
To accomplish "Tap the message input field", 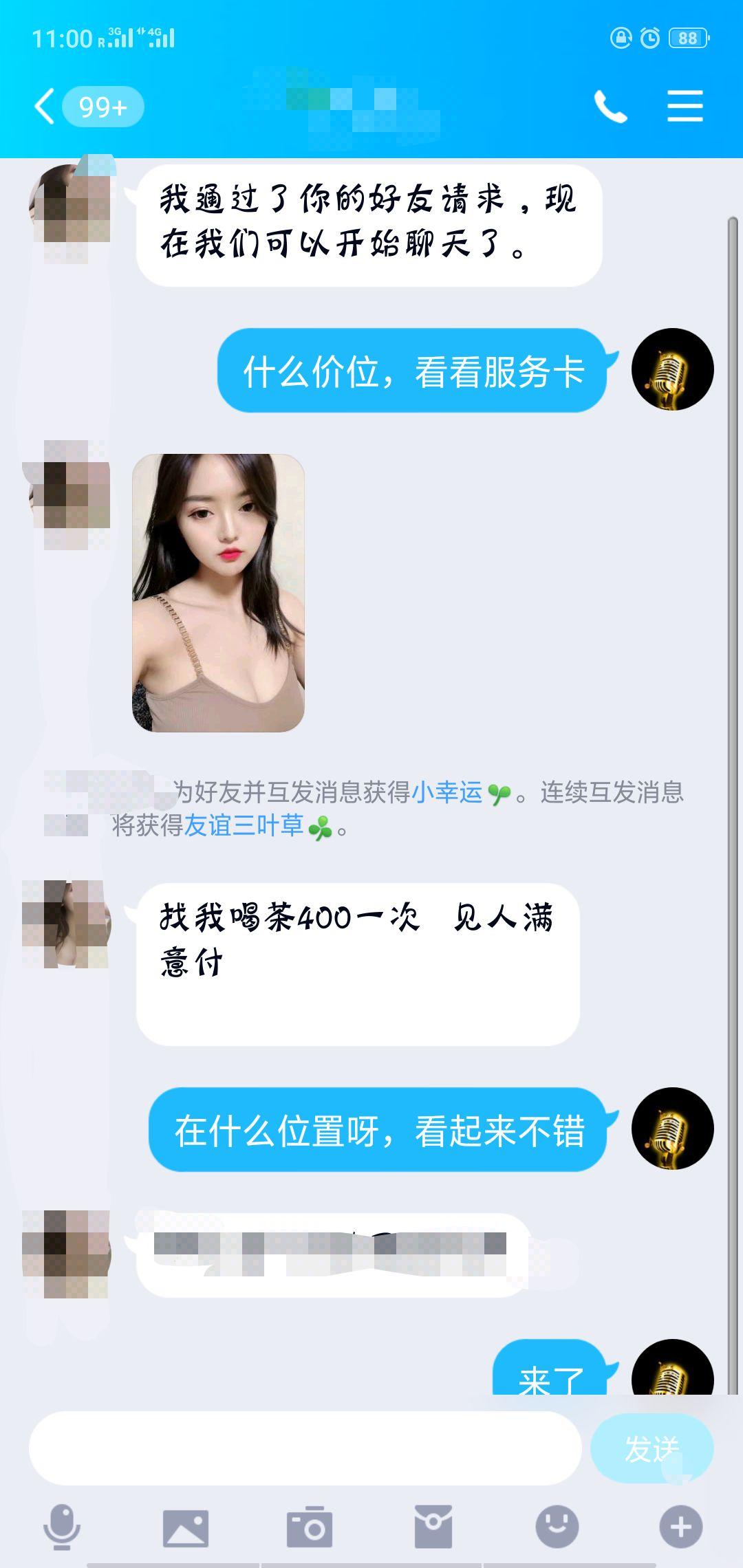I will click(x=305, y=1448).
